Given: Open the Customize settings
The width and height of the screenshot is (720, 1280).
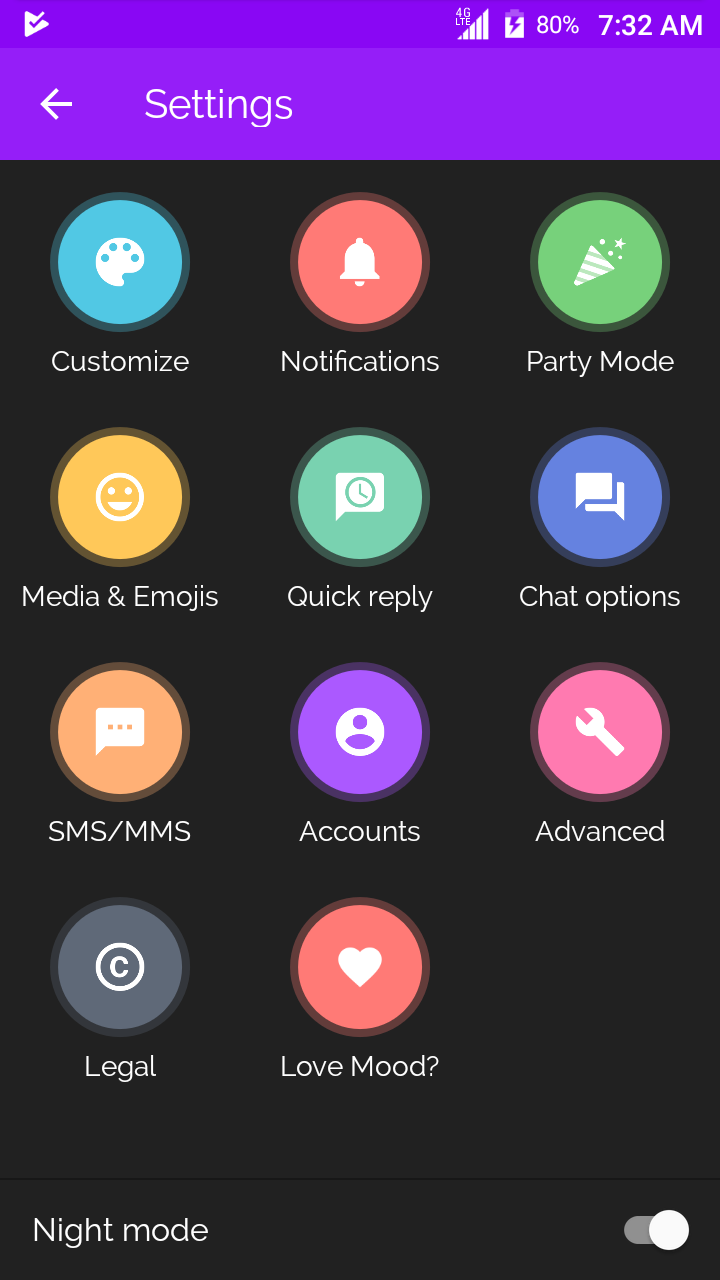Looking at the screenshot, I should [x=120, y=262].
